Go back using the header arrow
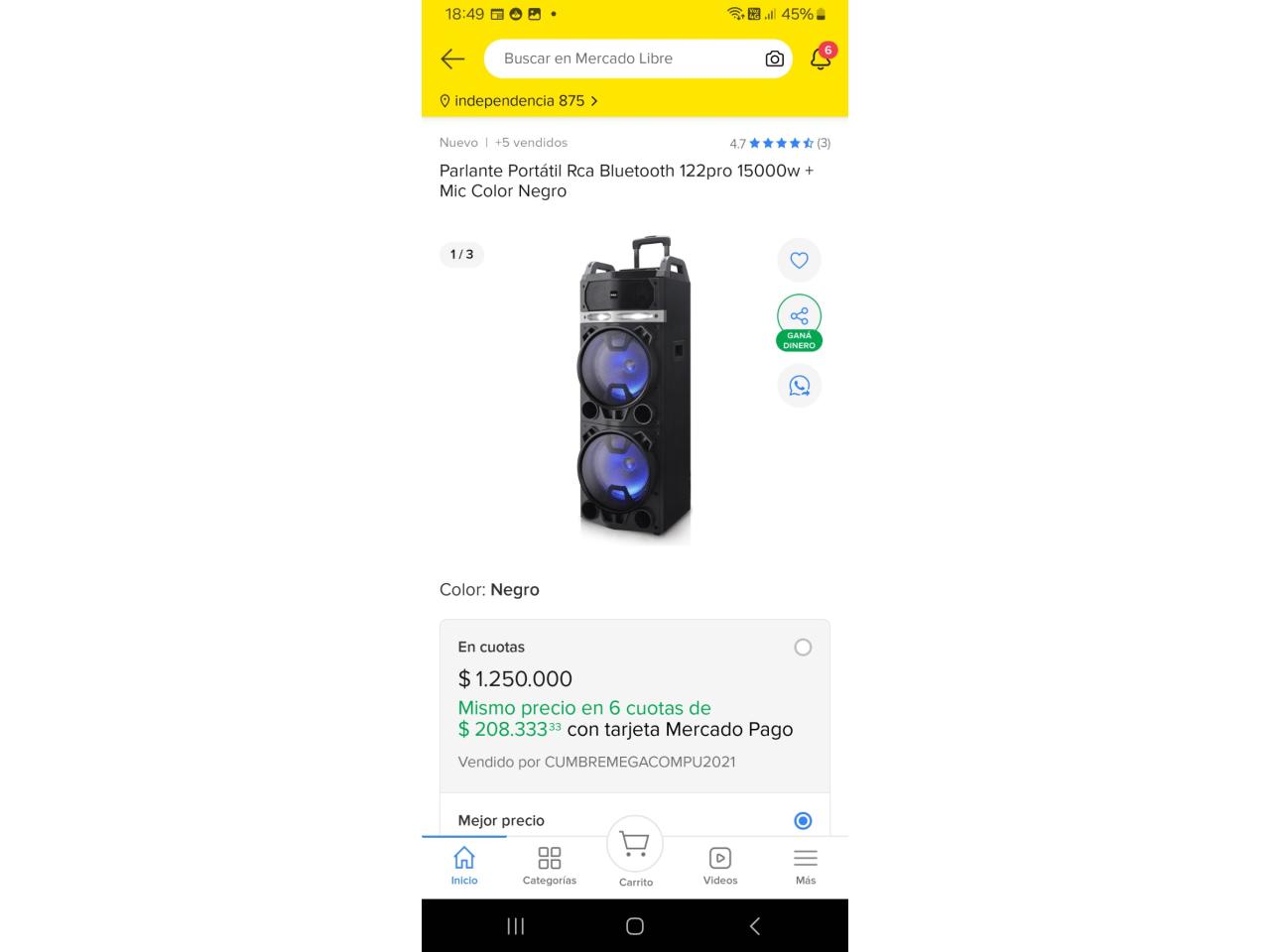 point(452,59)
